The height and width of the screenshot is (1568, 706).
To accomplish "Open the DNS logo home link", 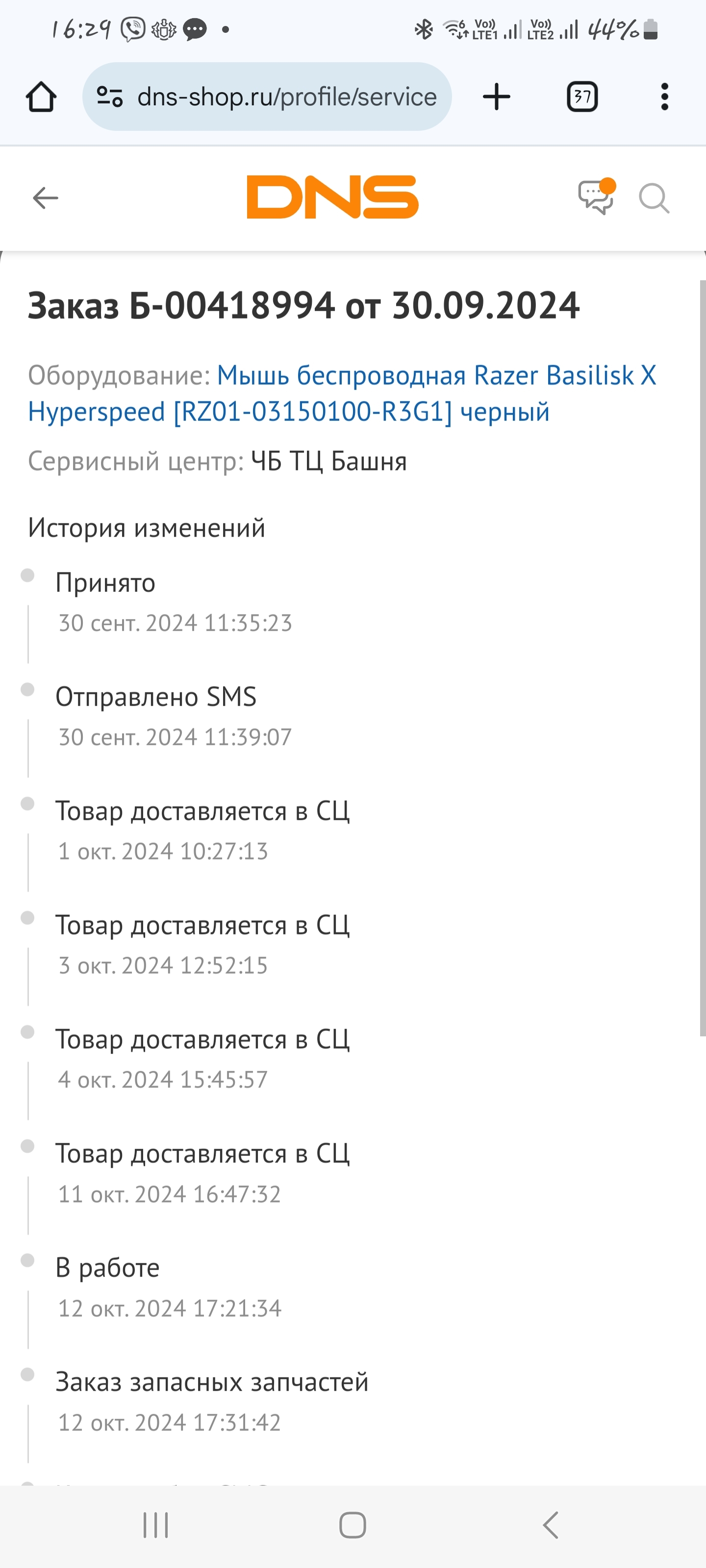I will [332, 197].
